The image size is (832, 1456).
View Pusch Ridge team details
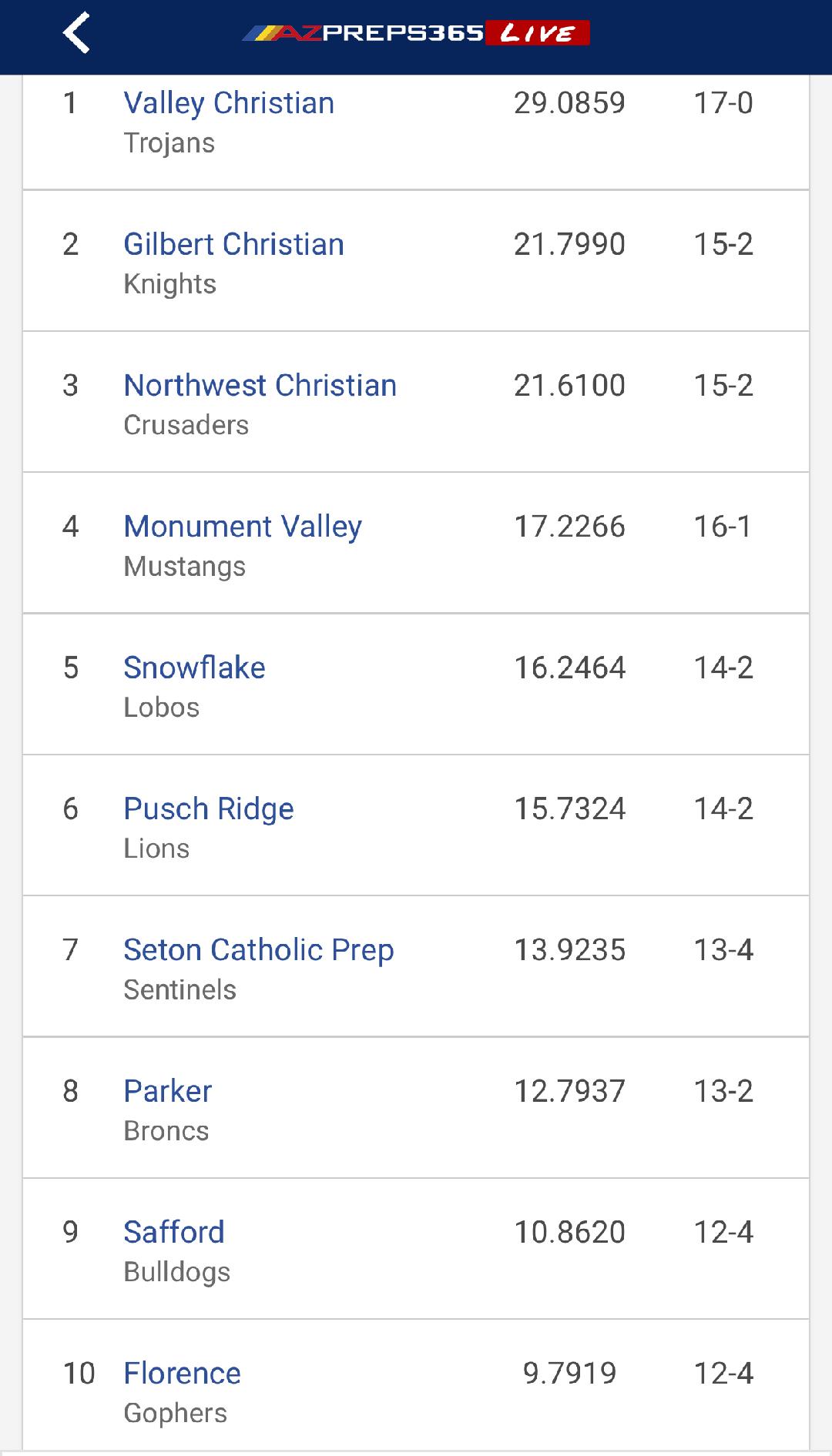coord(208,808)
